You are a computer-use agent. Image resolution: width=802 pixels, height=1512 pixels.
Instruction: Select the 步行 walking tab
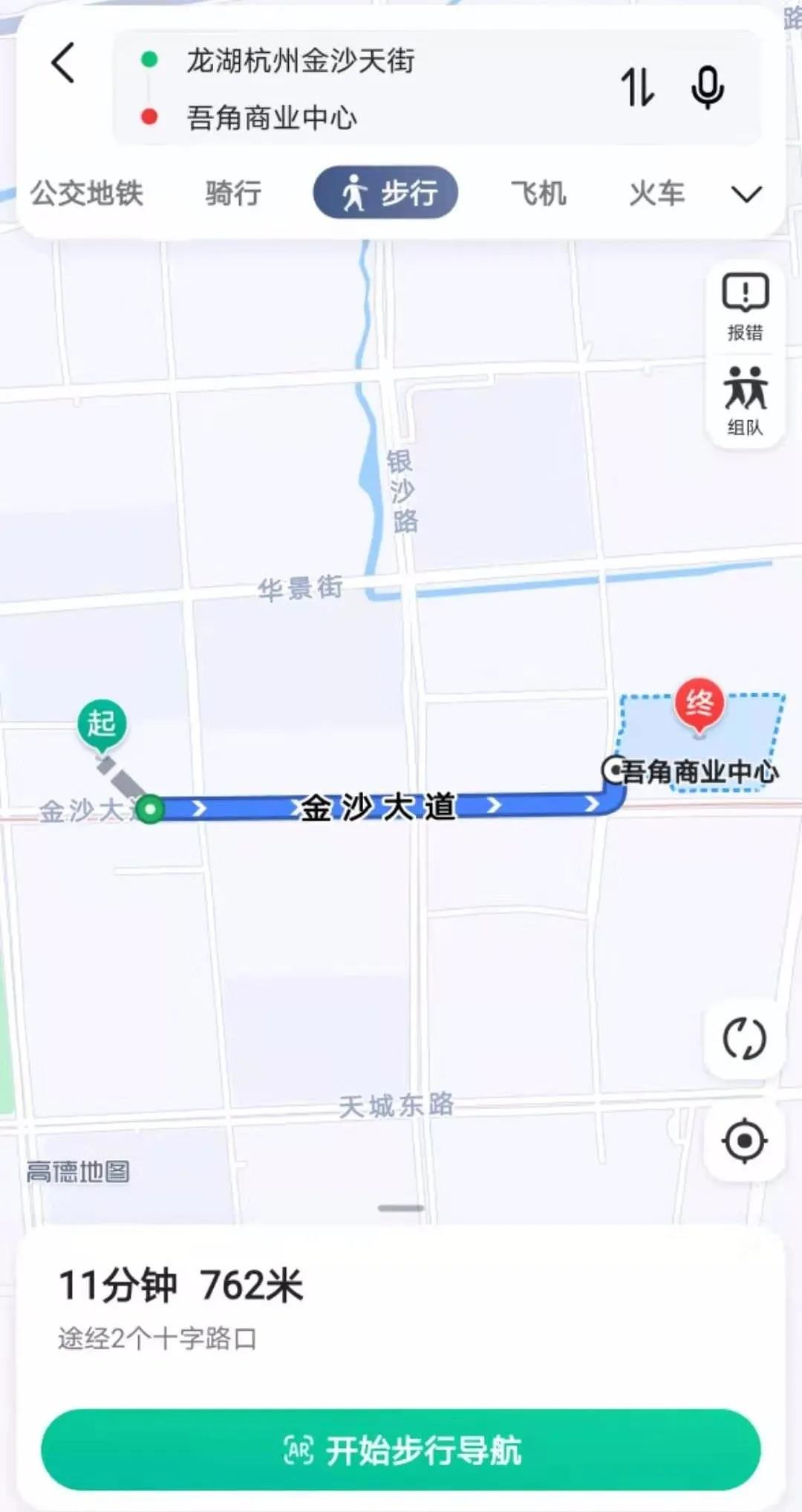(385, 192)
